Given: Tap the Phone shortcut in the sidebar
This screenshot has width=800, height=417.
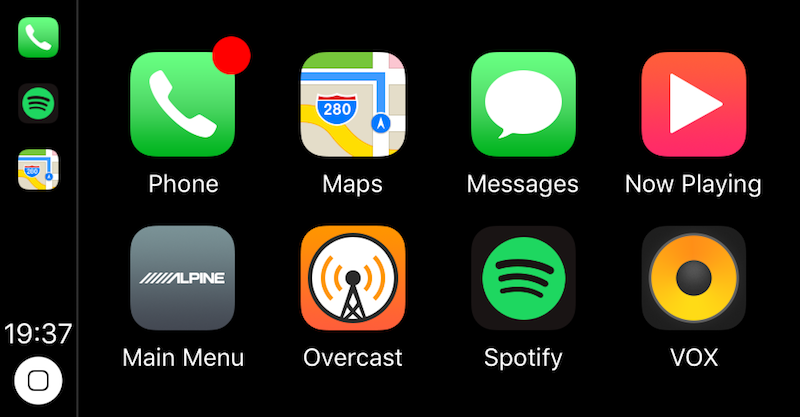Looking at the screenshot, I should 38,38.
